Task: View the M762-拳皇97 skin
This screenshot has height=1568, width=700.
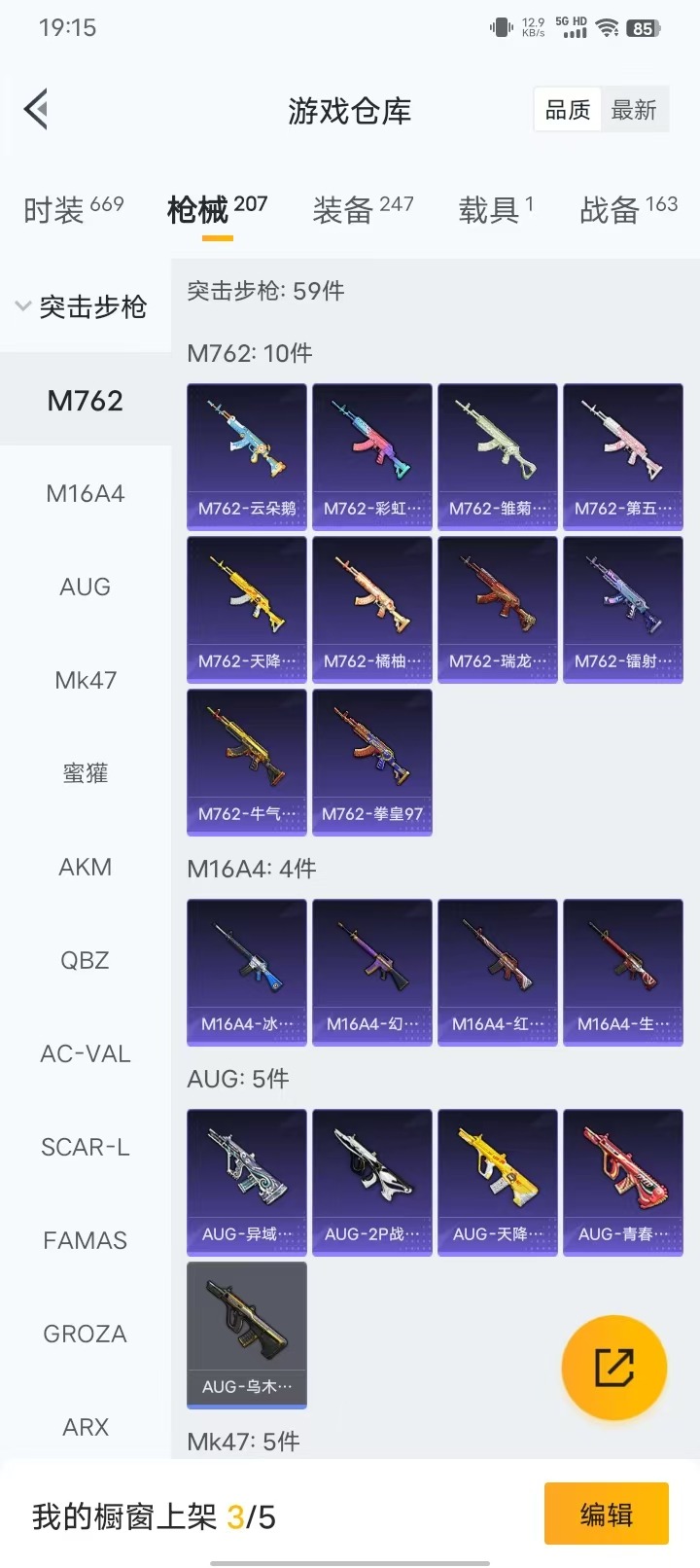Action: click(372, 763)
